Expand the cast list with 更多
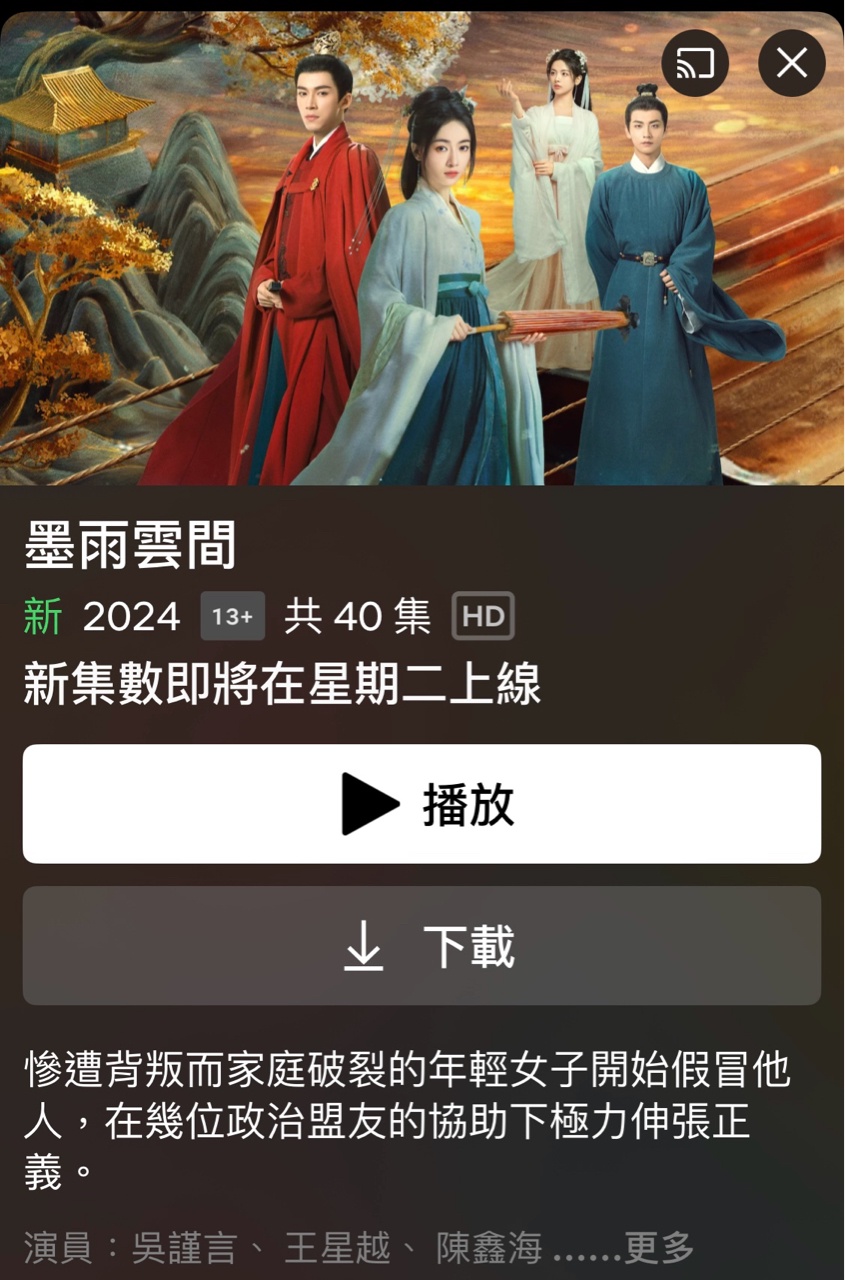Screen dimensions: 845x1280 658,1247
